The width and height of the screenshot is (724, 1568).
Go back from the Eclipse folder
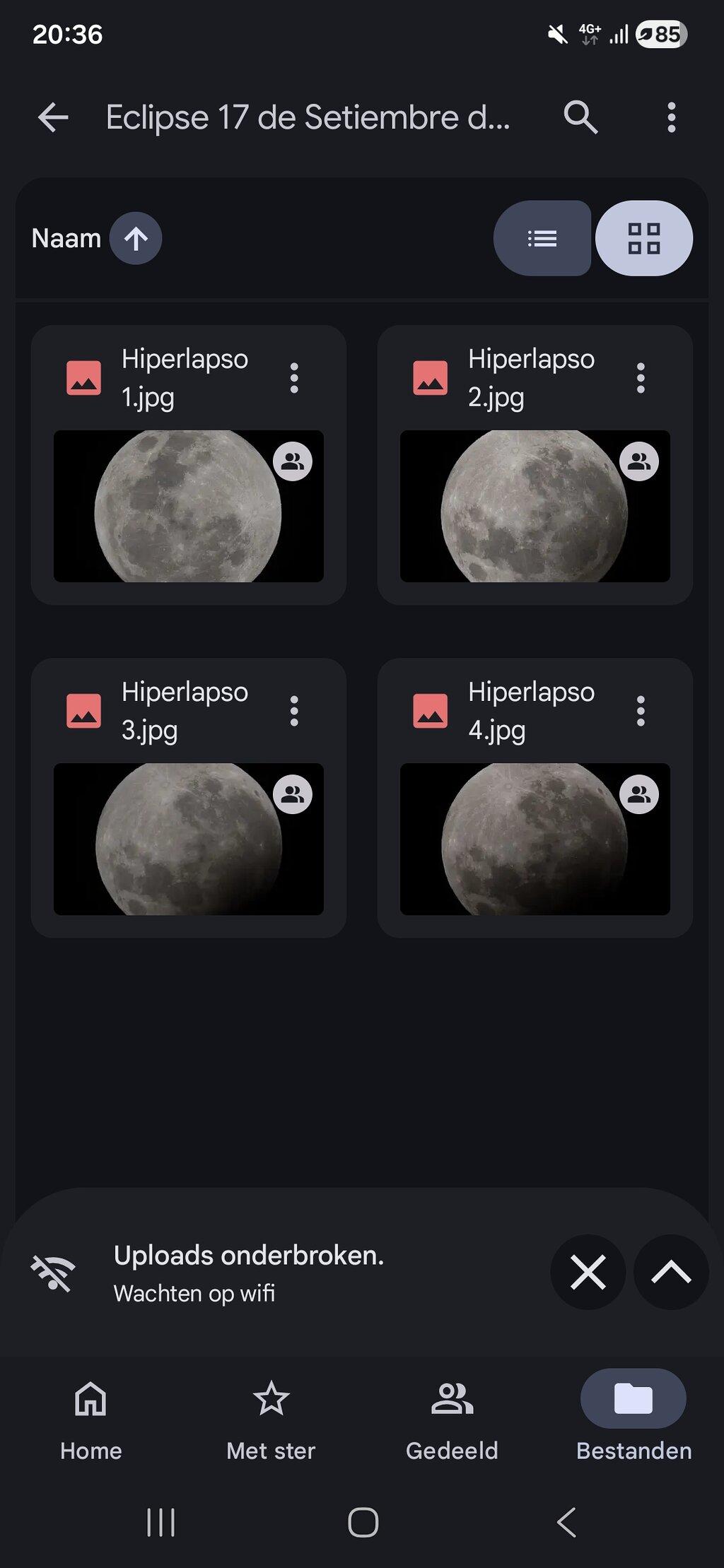coord(53,117)
